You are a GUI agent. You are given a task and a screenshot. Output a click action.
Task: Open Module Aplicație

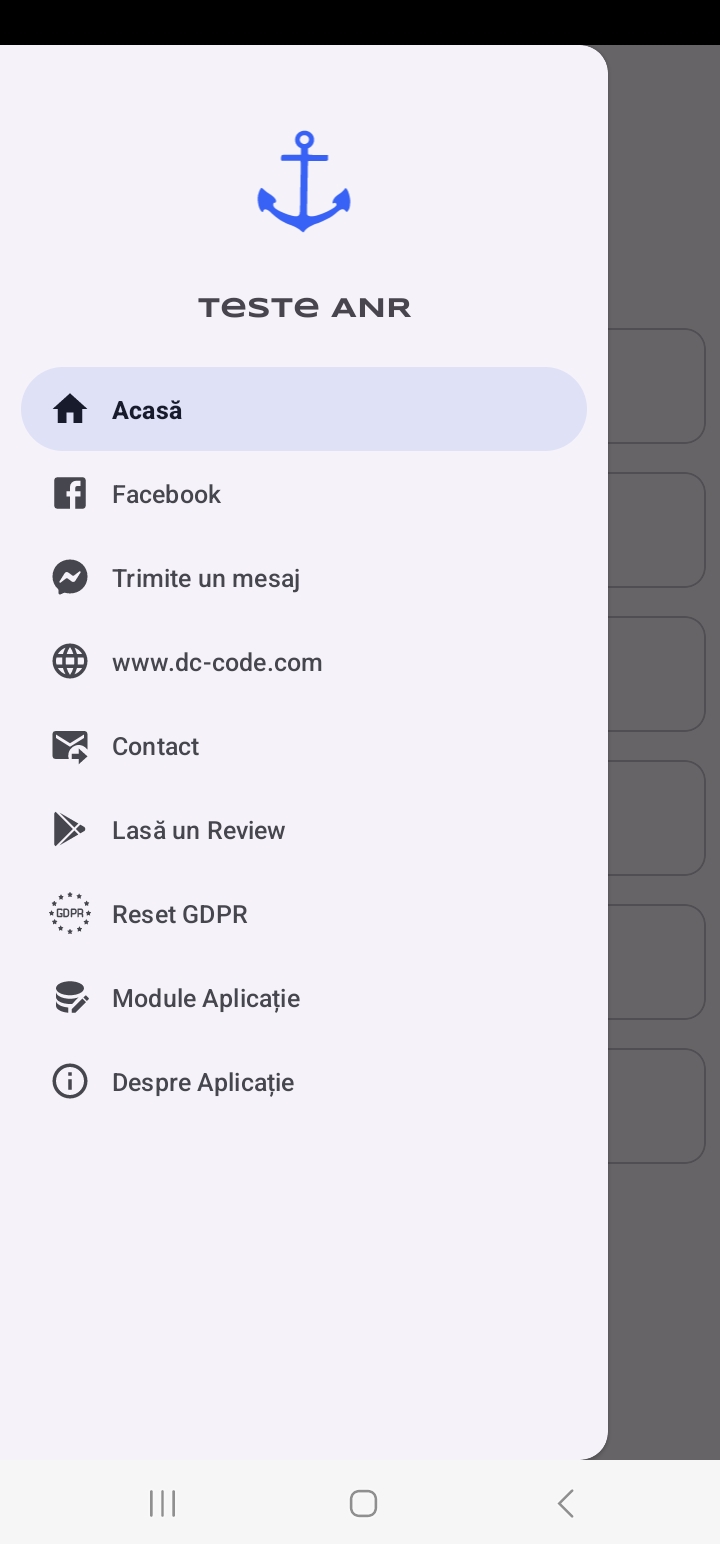[304, 997]
